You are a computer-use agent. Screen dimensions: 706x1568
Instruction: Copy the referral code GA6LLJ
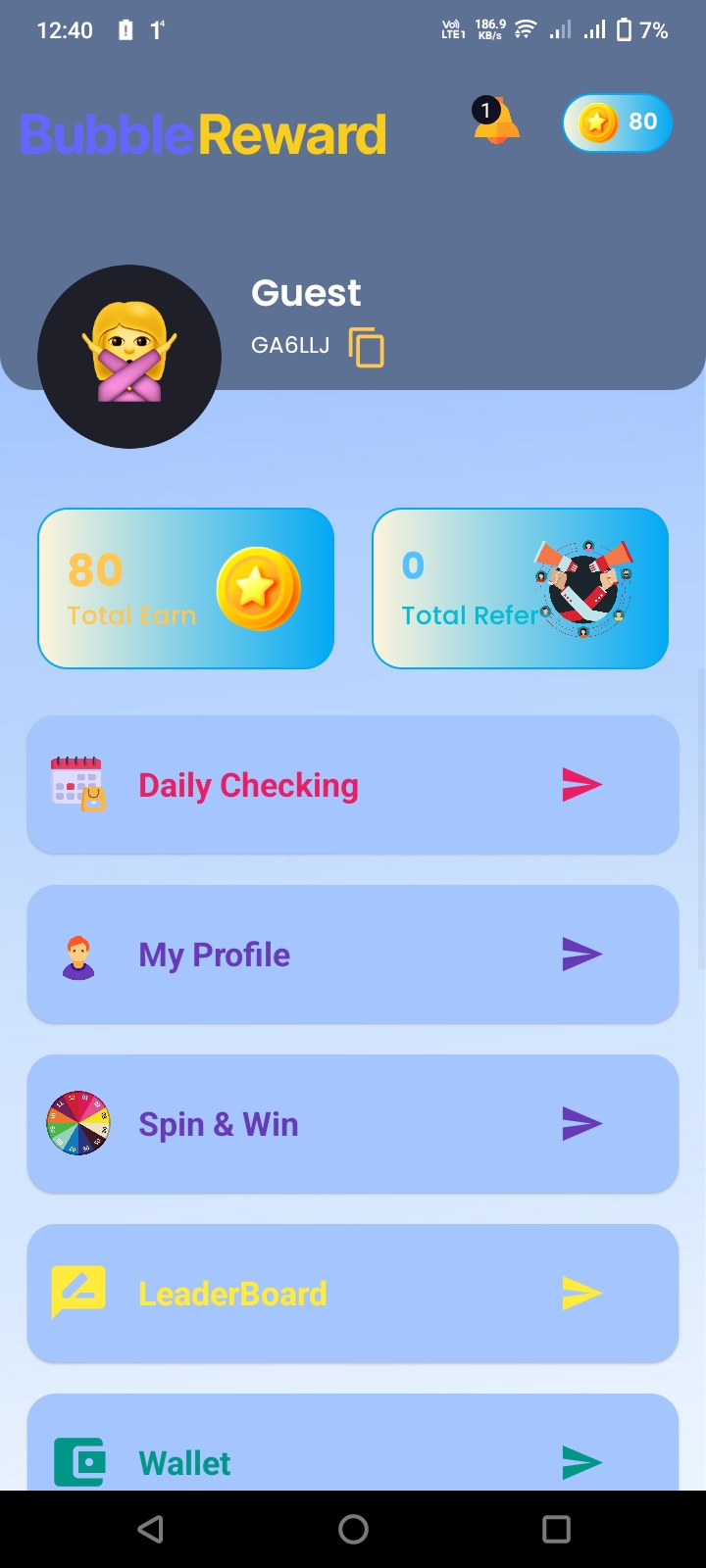click(367, 346)
